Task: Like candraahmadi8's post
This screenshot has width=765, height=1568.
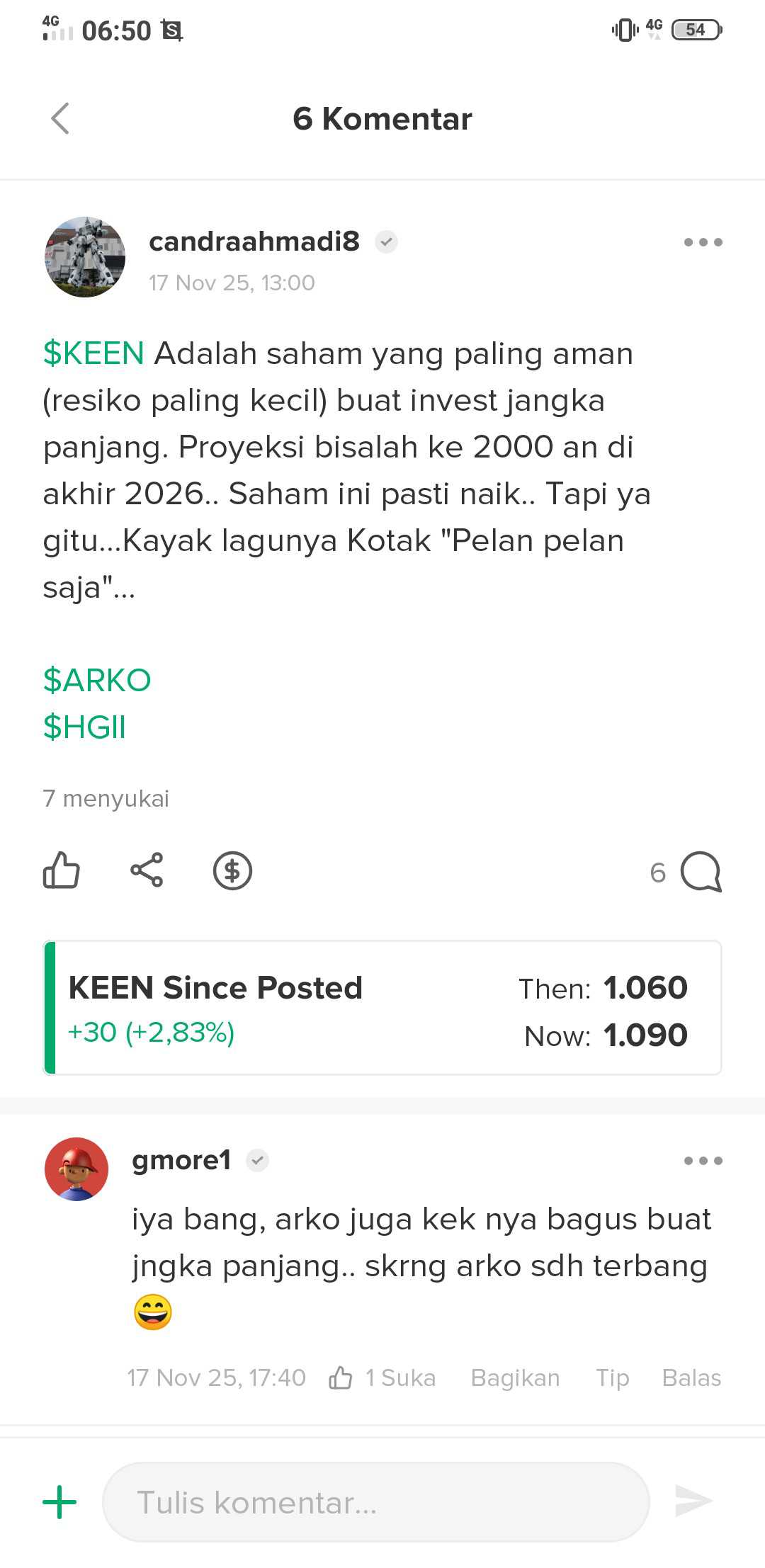Action: pyautogui.click(x=62, y=870)
